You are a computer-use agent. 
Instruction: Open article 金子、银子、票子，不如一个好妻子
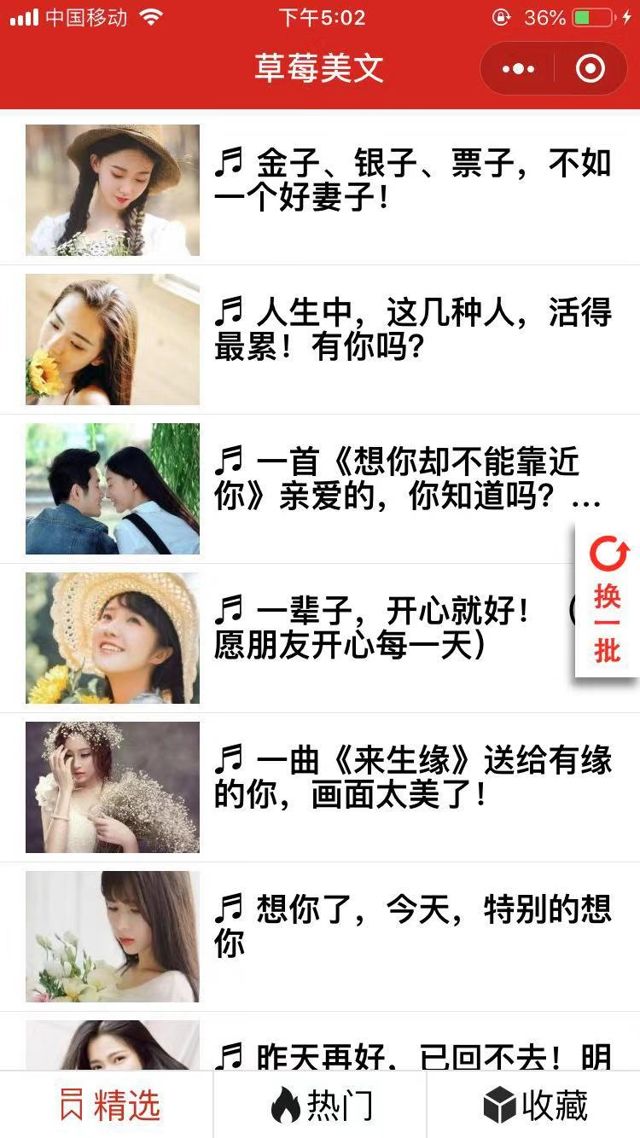click(412, 180)
